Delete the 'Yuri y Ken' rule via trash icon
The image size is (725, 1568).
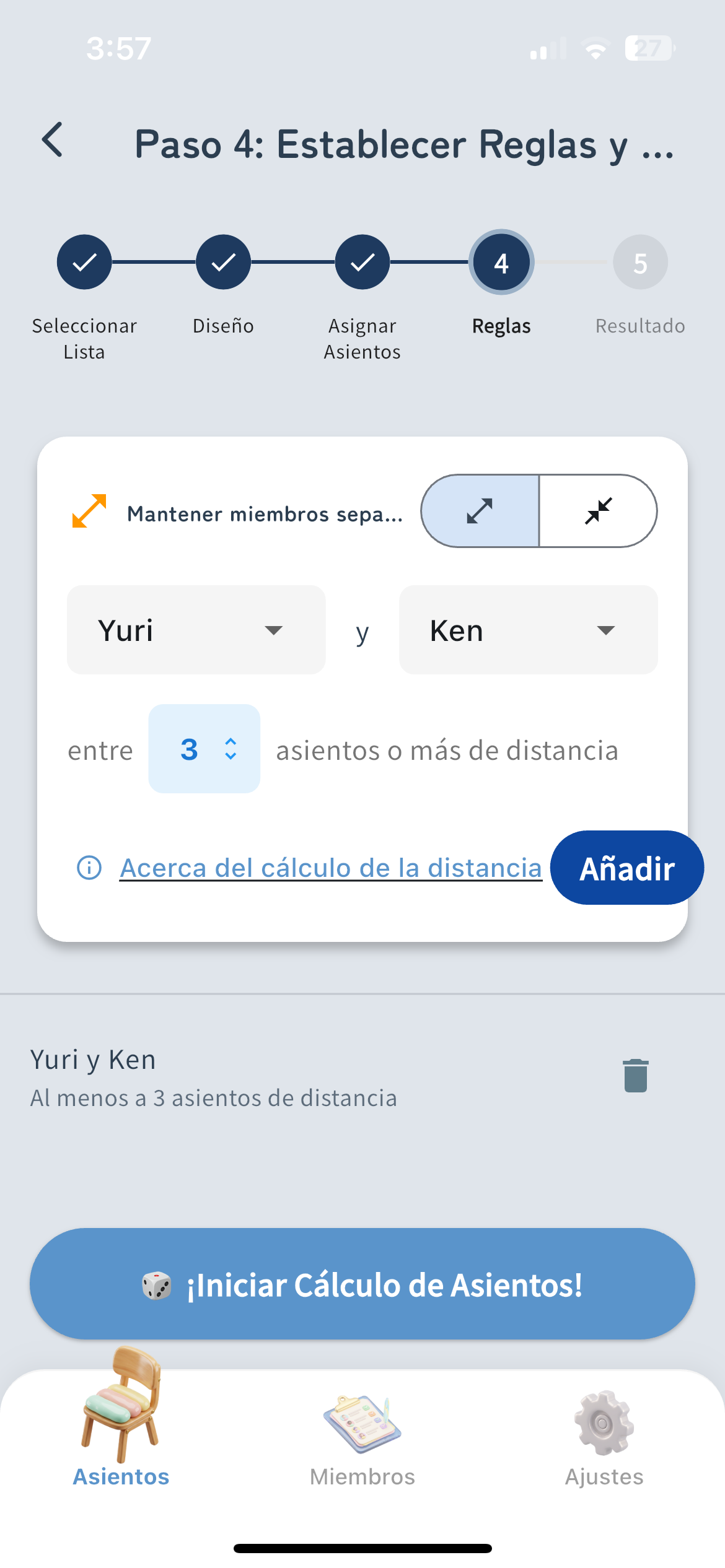[635, 1076]
